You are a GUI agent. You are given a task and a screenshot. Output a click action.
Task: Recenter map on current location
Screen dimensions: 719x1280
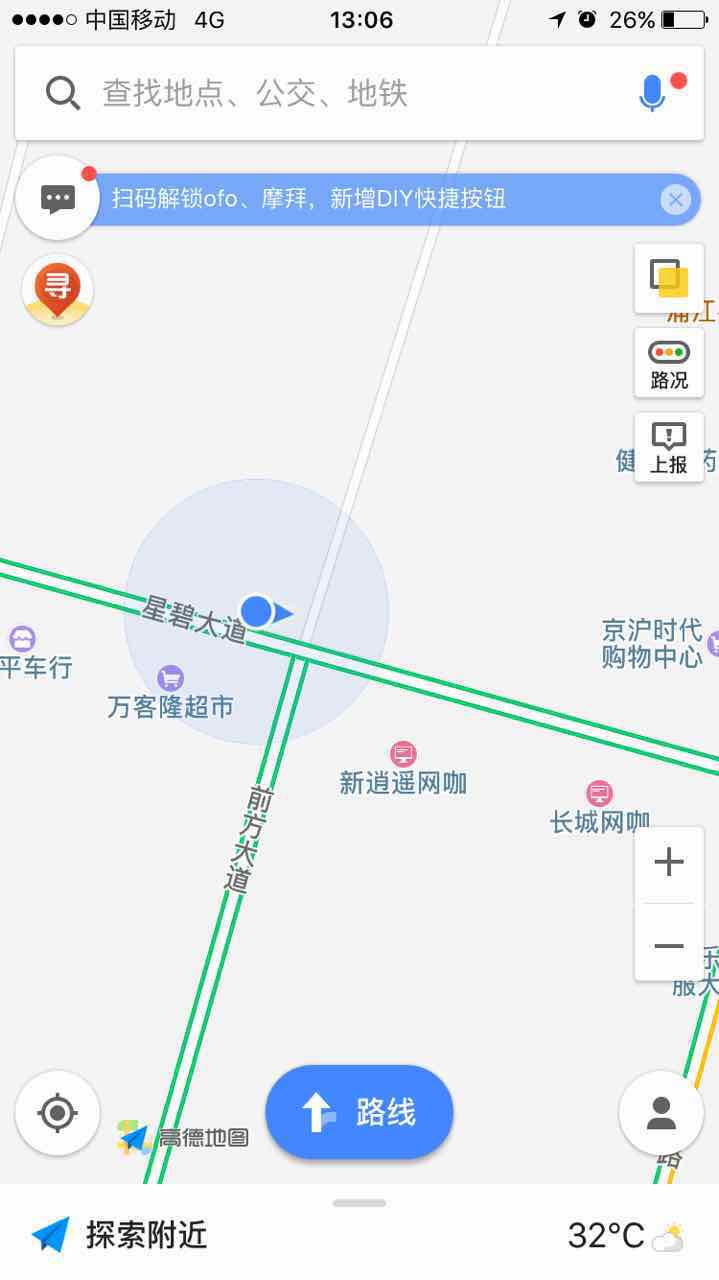pos(58,1113)
